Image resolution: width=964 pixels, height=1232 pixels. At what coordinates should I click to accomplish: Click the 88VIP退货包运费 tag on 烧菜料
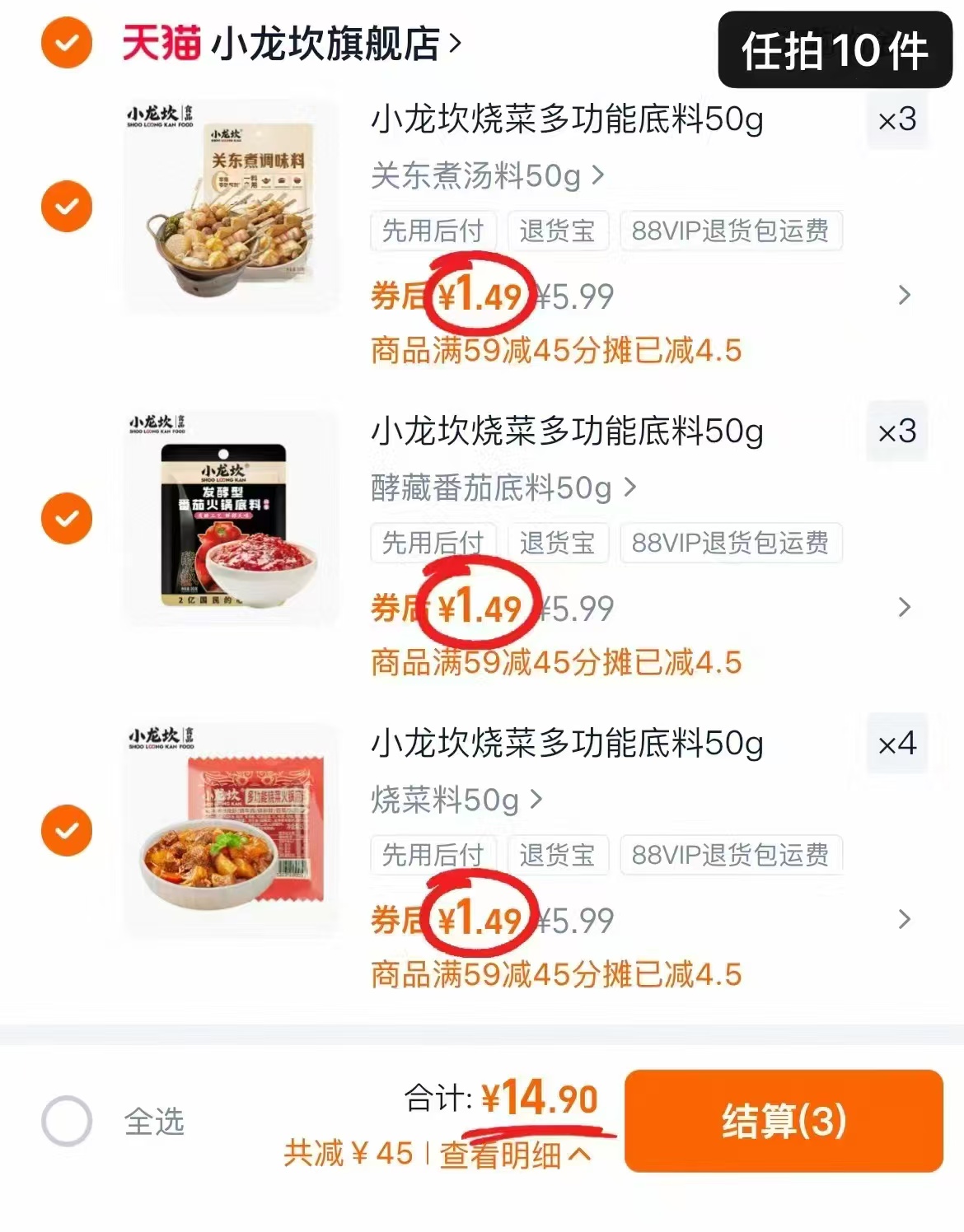coord(732,856)
